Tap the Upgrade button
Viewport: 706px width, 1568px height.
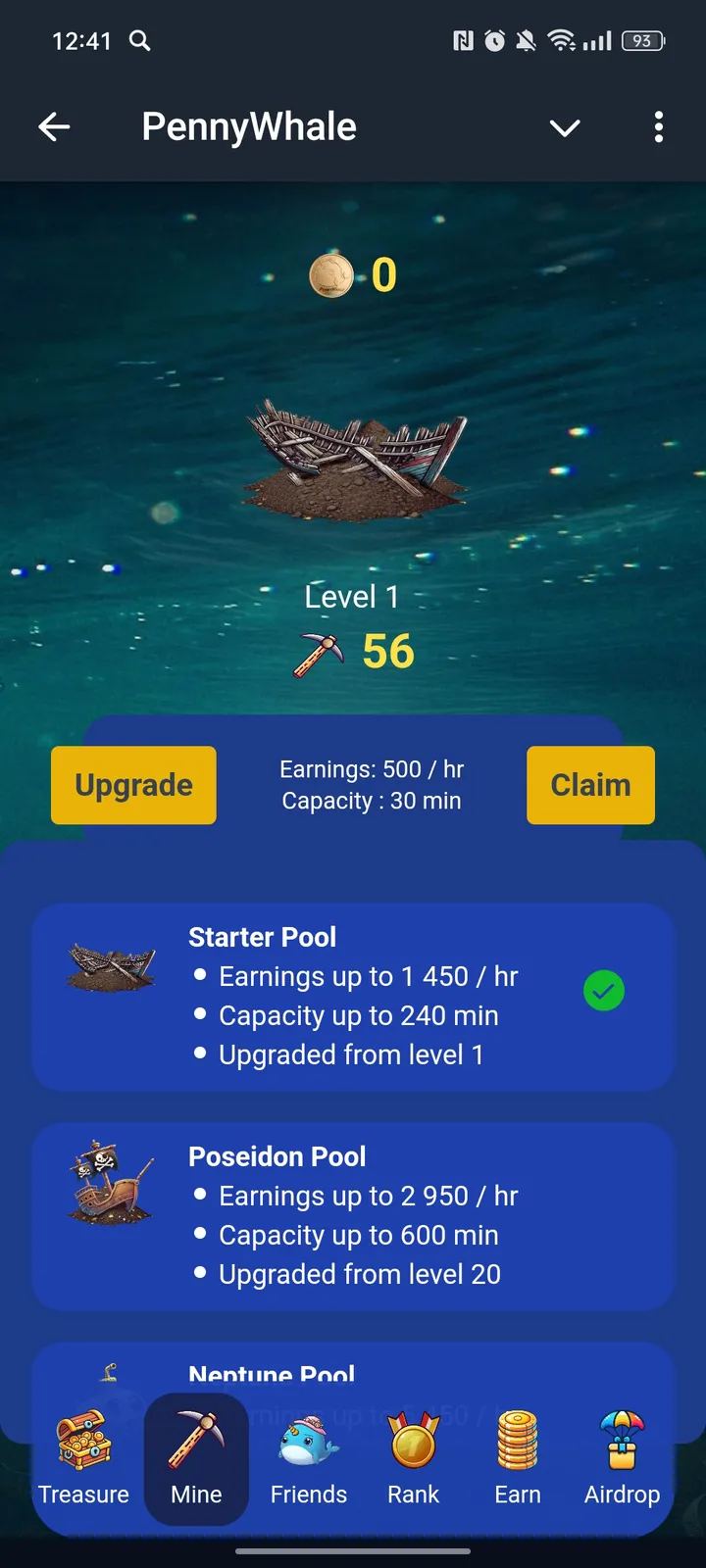click(133, 785)
